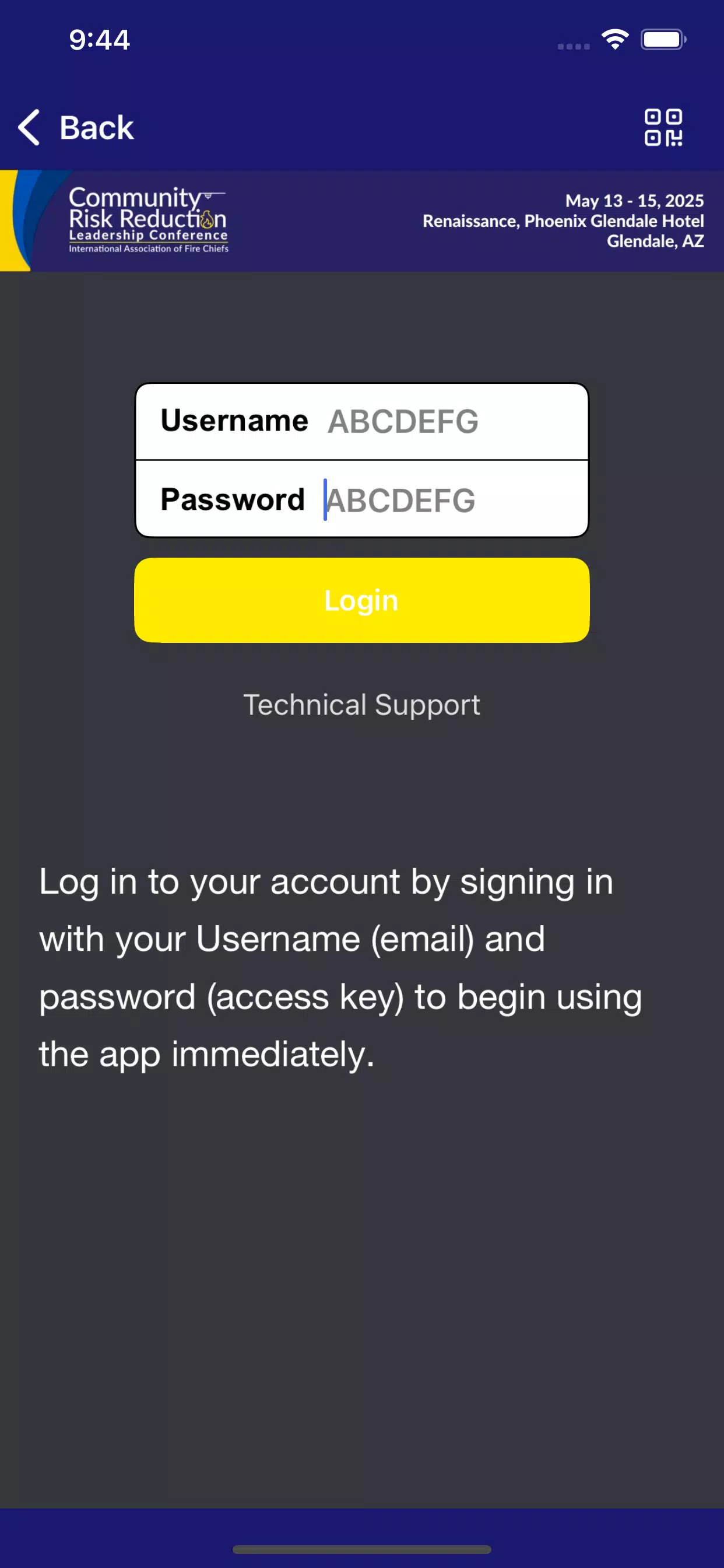Open the QR code scanner
Screen dimensions: 724x1568
coord(663,128)
